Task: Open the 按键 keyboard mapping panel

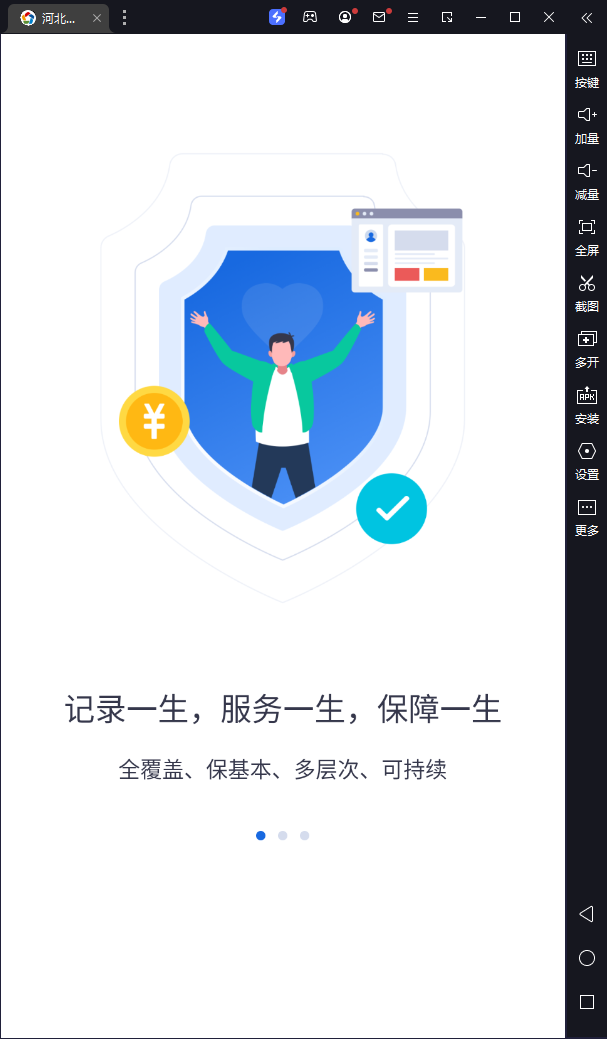Action: coord(587,68)
